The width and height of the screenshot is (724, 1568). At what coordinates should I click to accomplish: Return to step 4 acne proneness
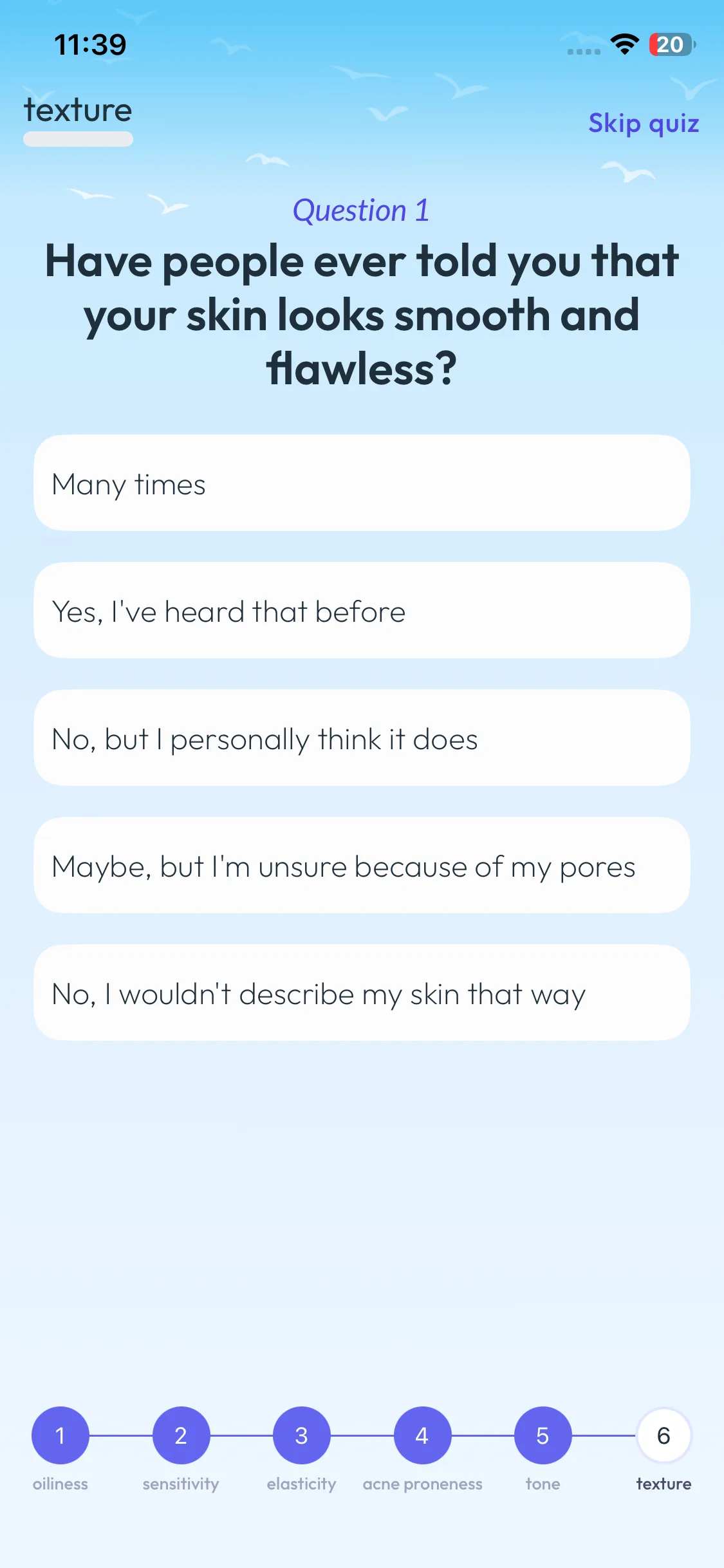pyautogui.click(x=422, y=1435)
